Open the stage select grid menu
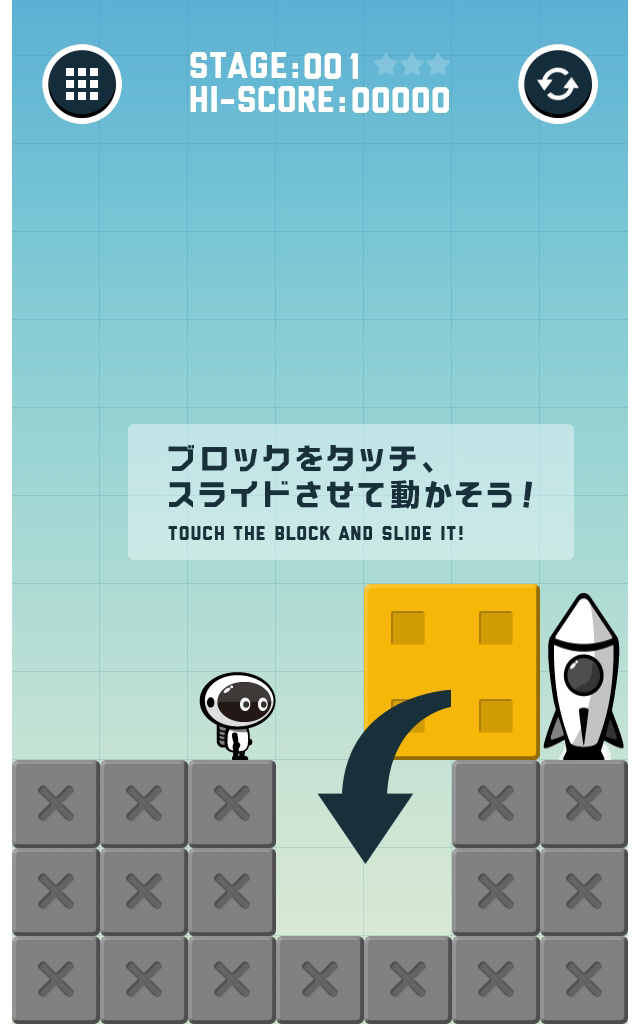The image size is (640, 1036). [x=82, y=84]
